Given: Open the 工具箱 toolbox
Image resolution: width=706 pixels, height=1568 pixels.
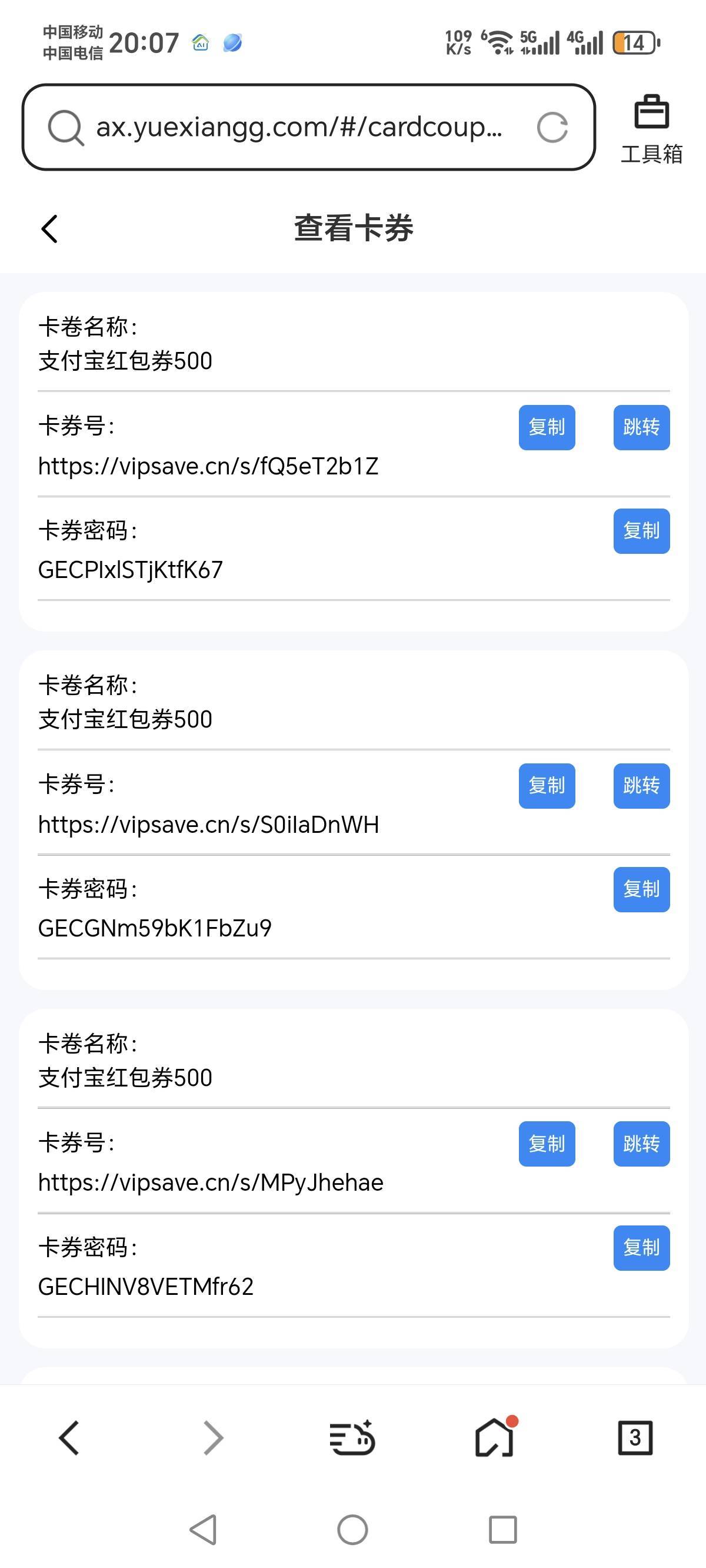Looking at the screenshot, I should (651, 129).
